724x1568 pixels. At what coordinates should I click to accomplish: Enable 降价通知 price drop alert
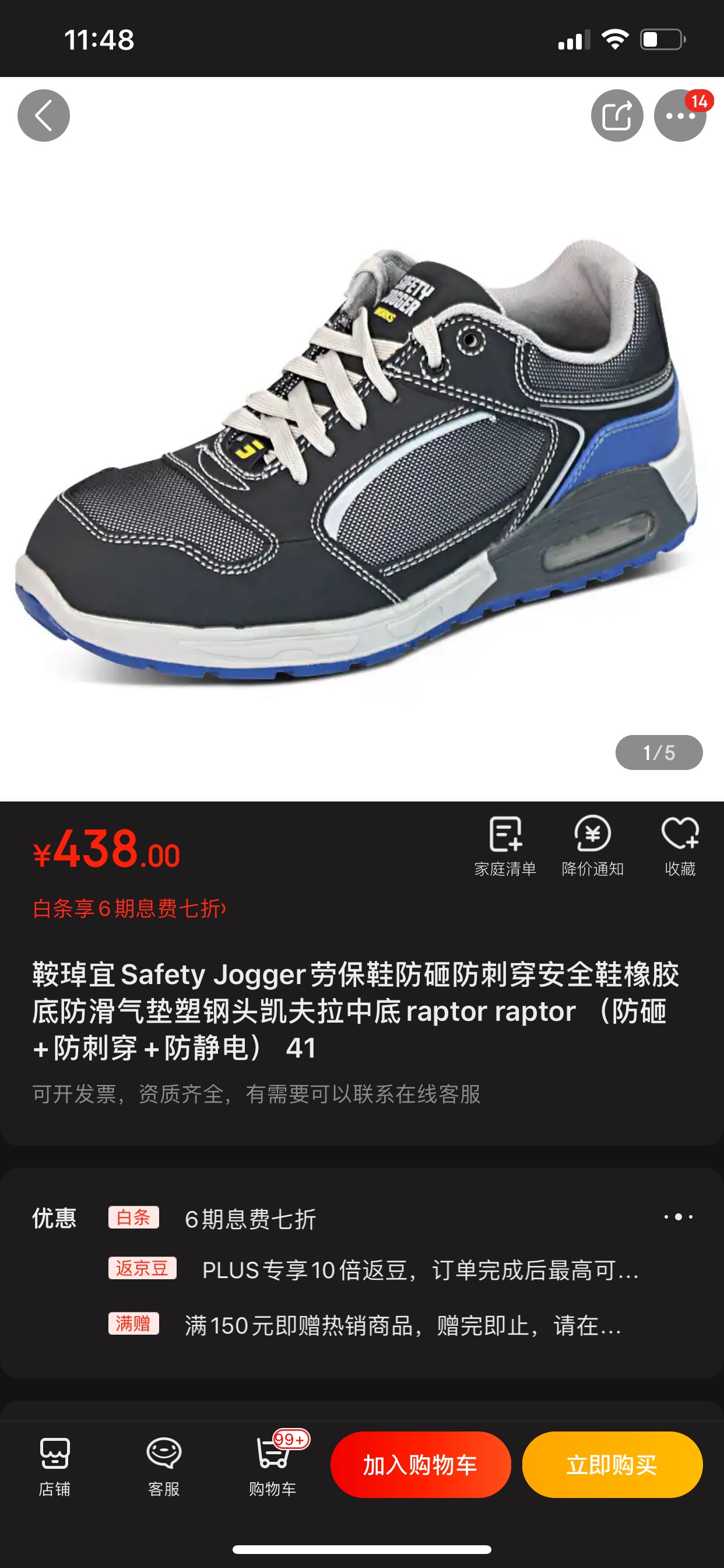(x=593, y=845)
